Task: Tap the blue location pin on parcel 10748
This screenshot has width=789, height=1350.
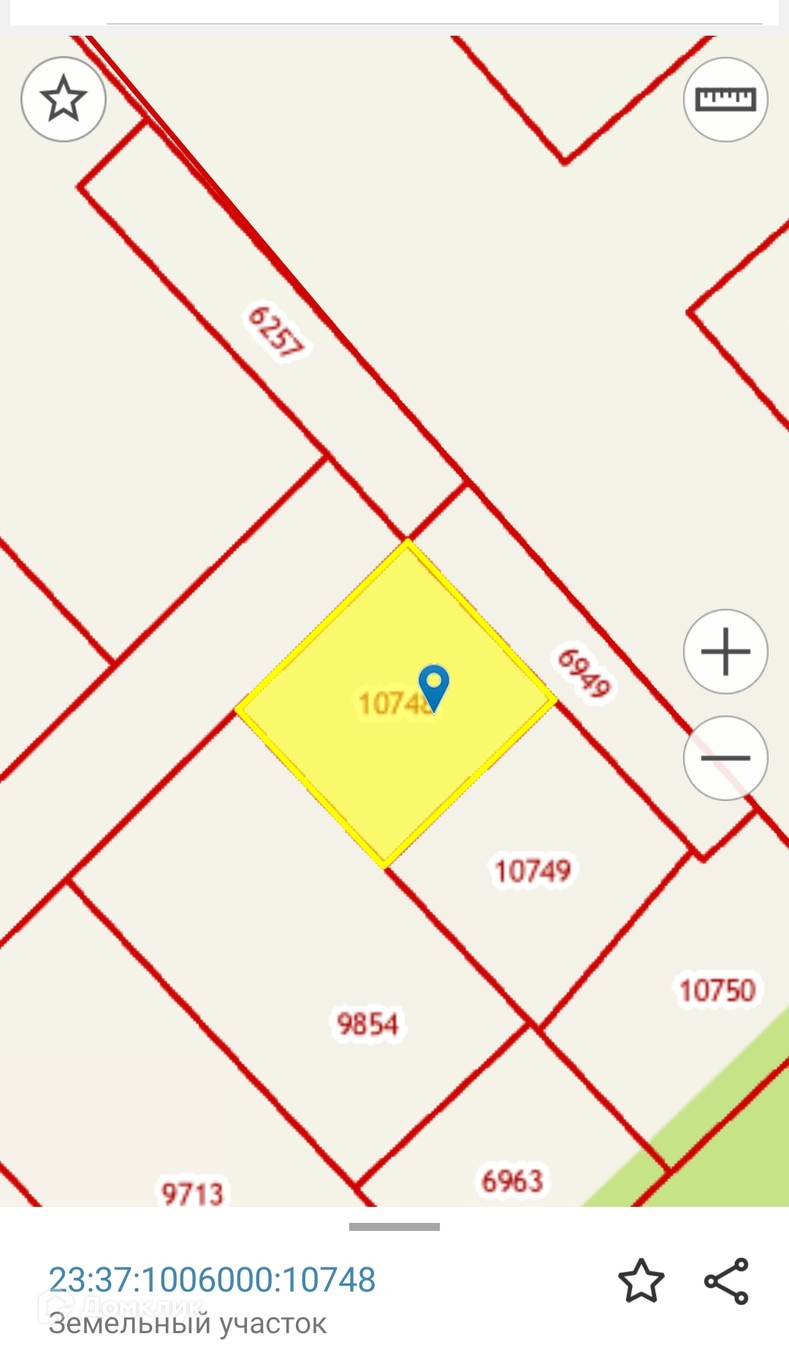Action: [x=433, y=687]
